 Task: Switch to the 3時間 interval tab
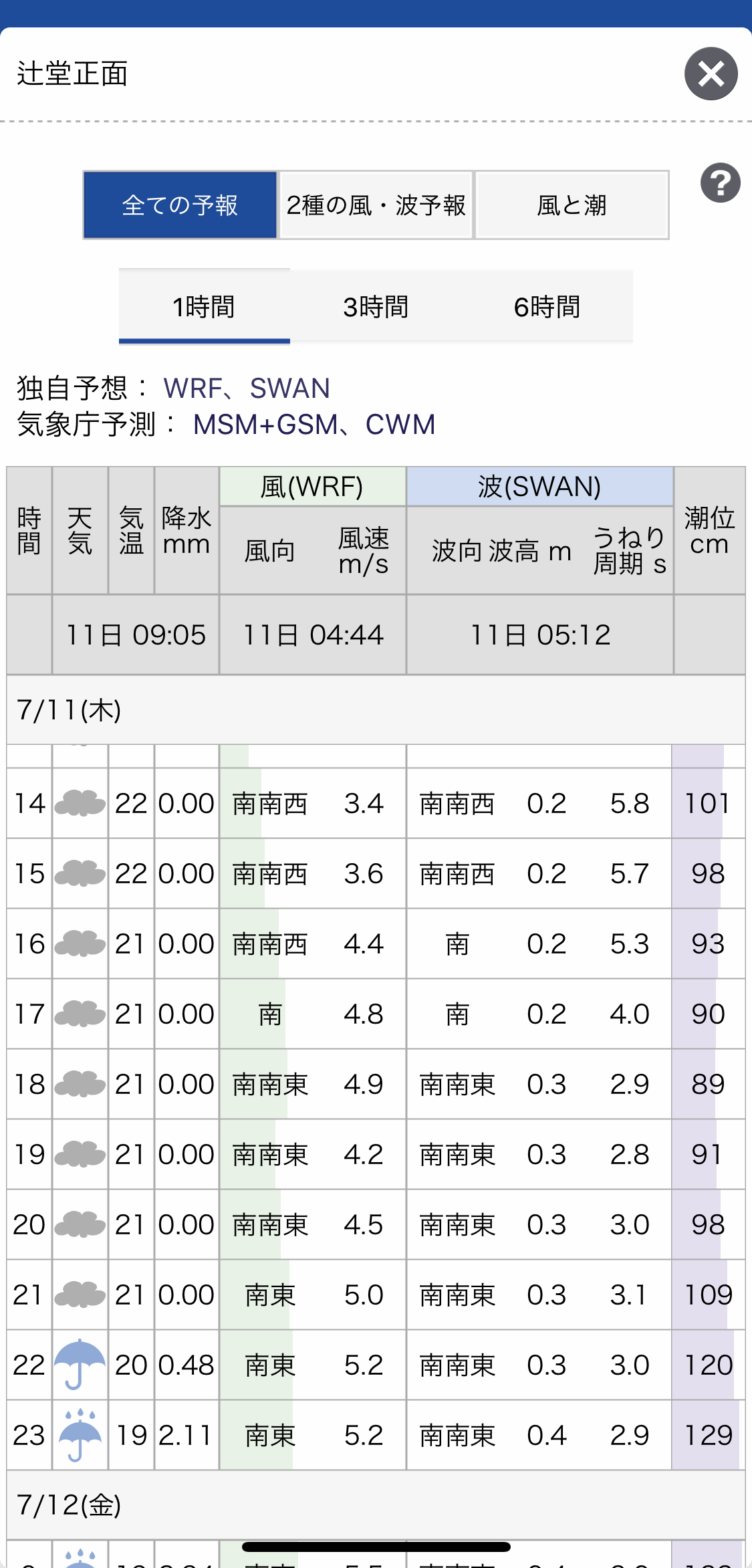point(376,307)
